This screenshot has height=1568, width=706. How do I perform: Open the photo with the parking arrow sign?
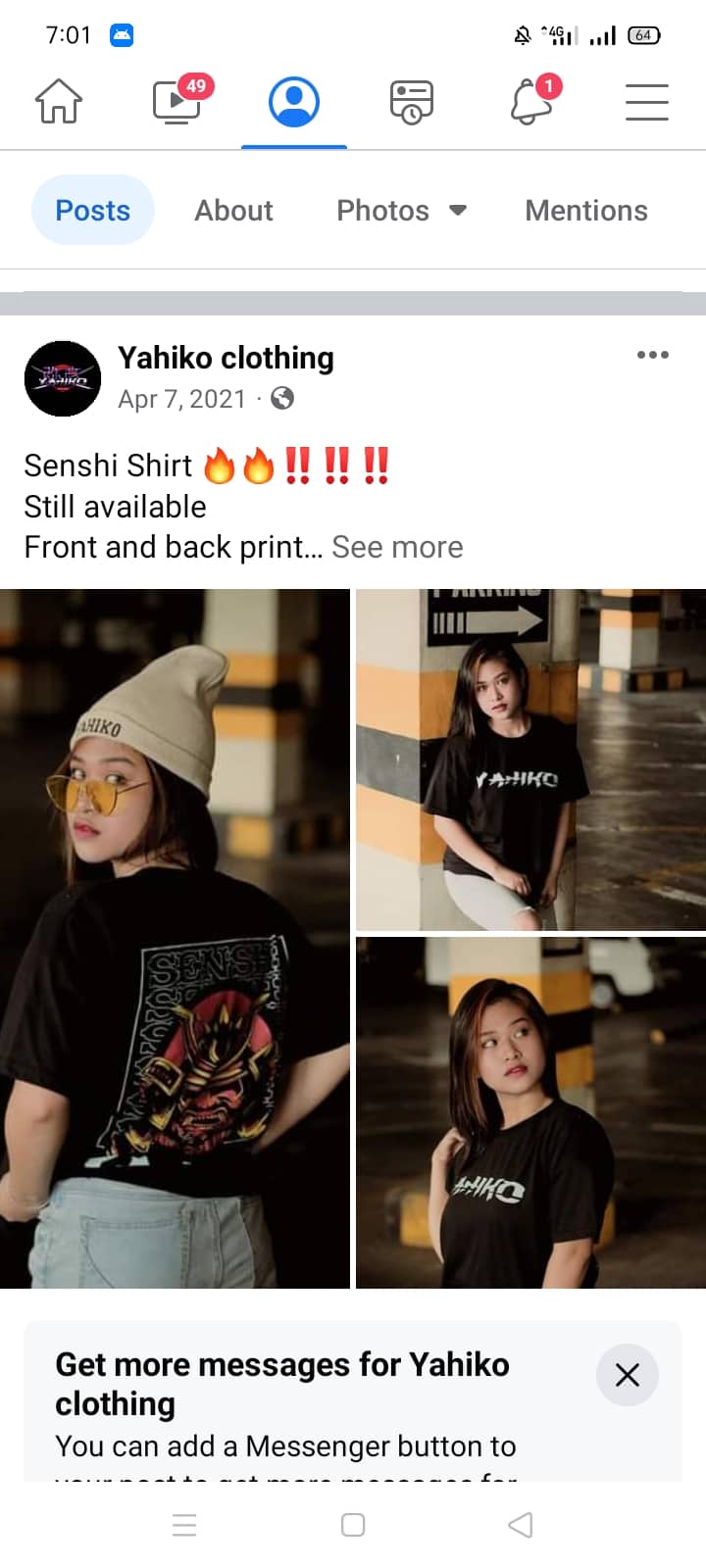coord(530,759)
